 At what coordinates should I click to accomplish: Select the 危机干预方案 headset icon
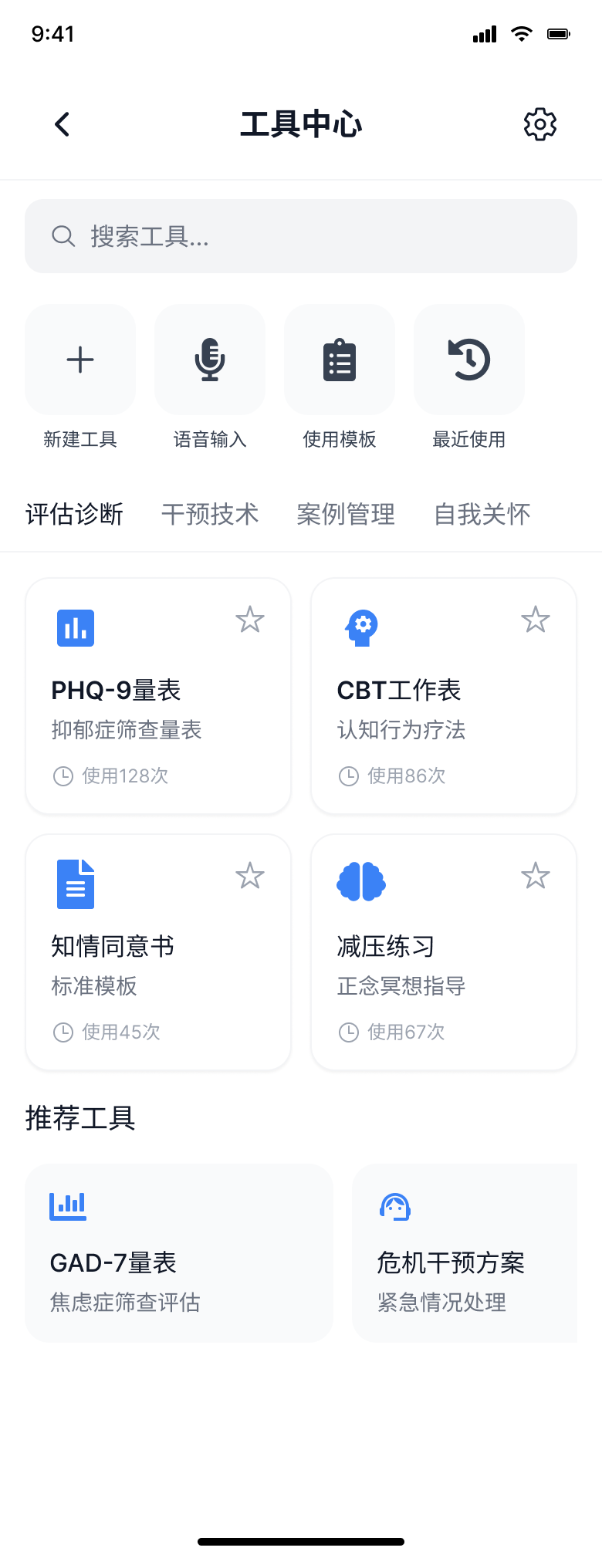click(x=396, y=1205)
